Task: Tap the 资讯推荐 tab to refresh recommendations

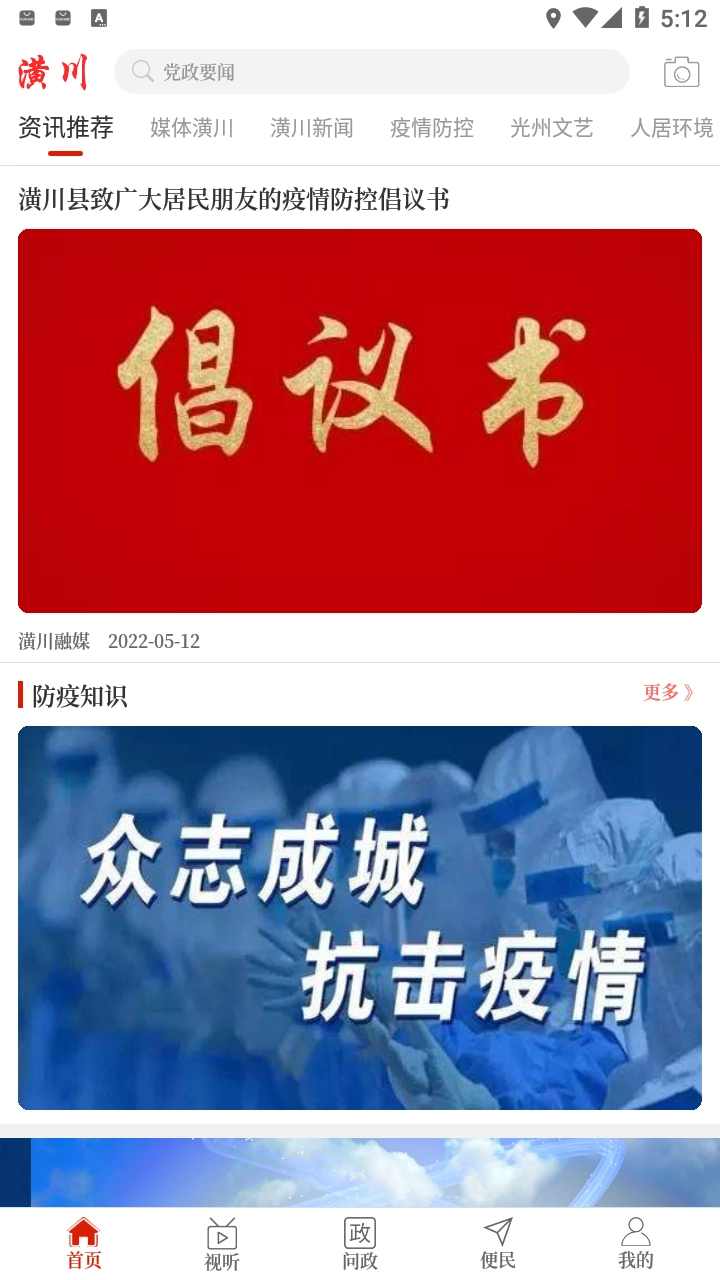Action: click(64, 128)
